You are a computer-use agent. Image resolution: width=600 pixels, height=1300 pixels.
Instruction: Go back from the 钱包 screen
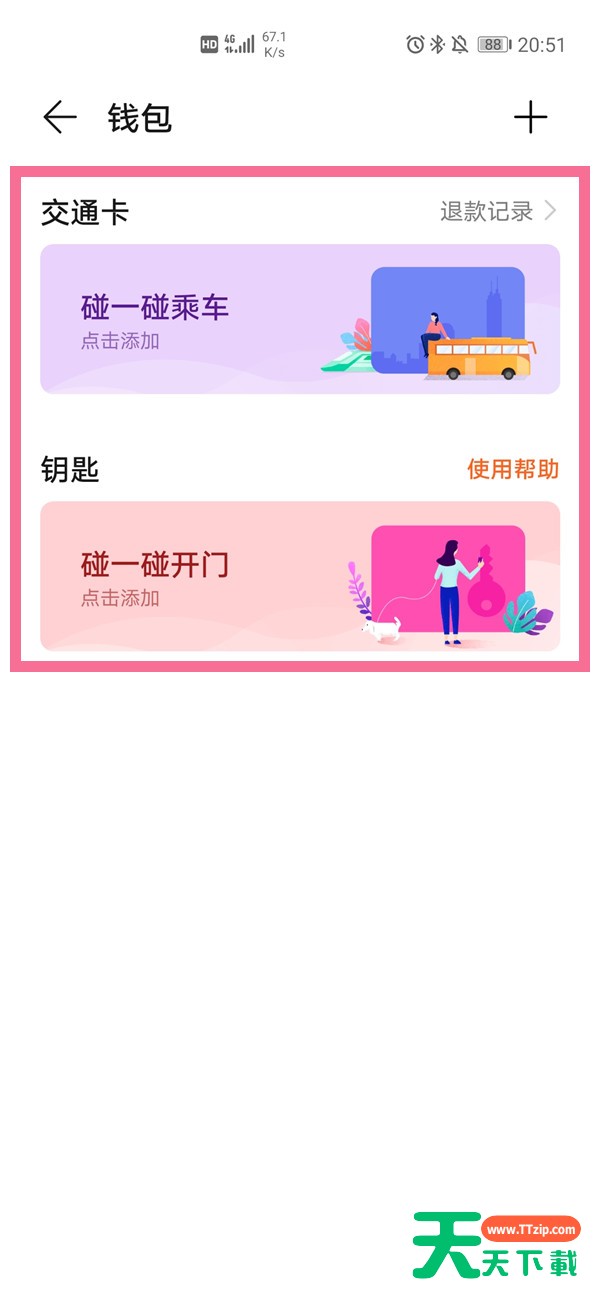[x=60, y=118]
